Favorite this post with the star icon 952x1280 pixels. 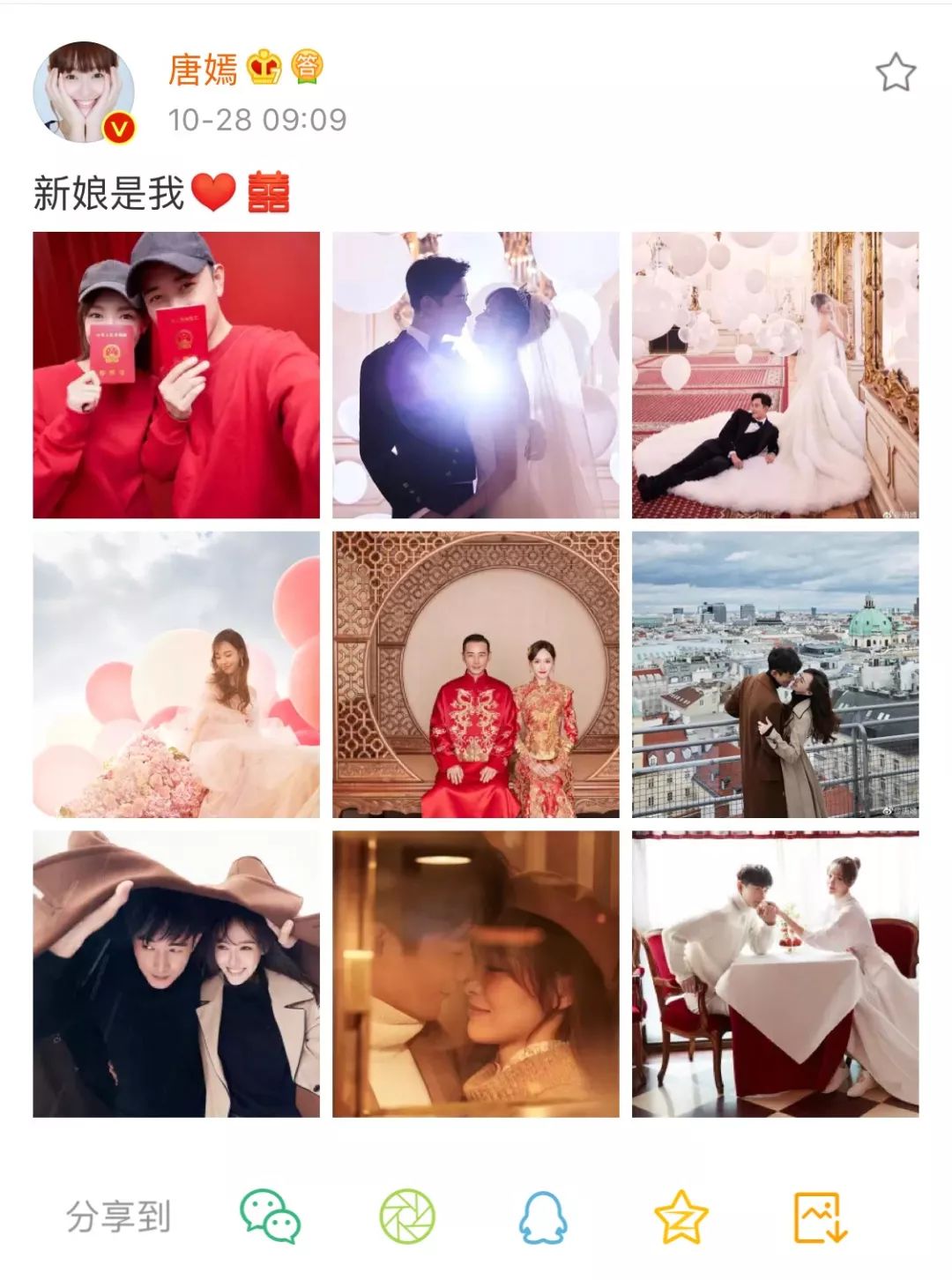896,73
